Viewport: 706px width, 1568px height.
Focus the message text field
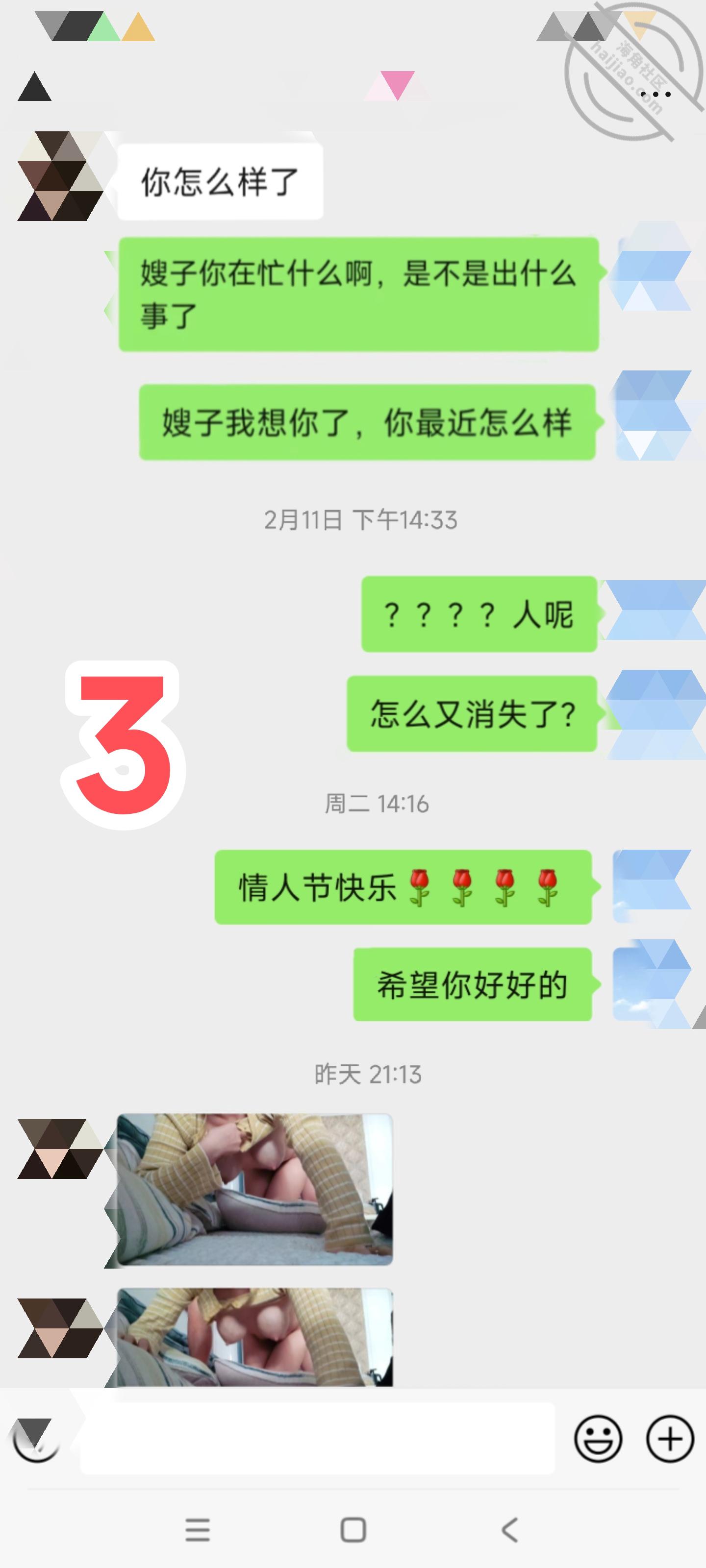coord(317,1439)
